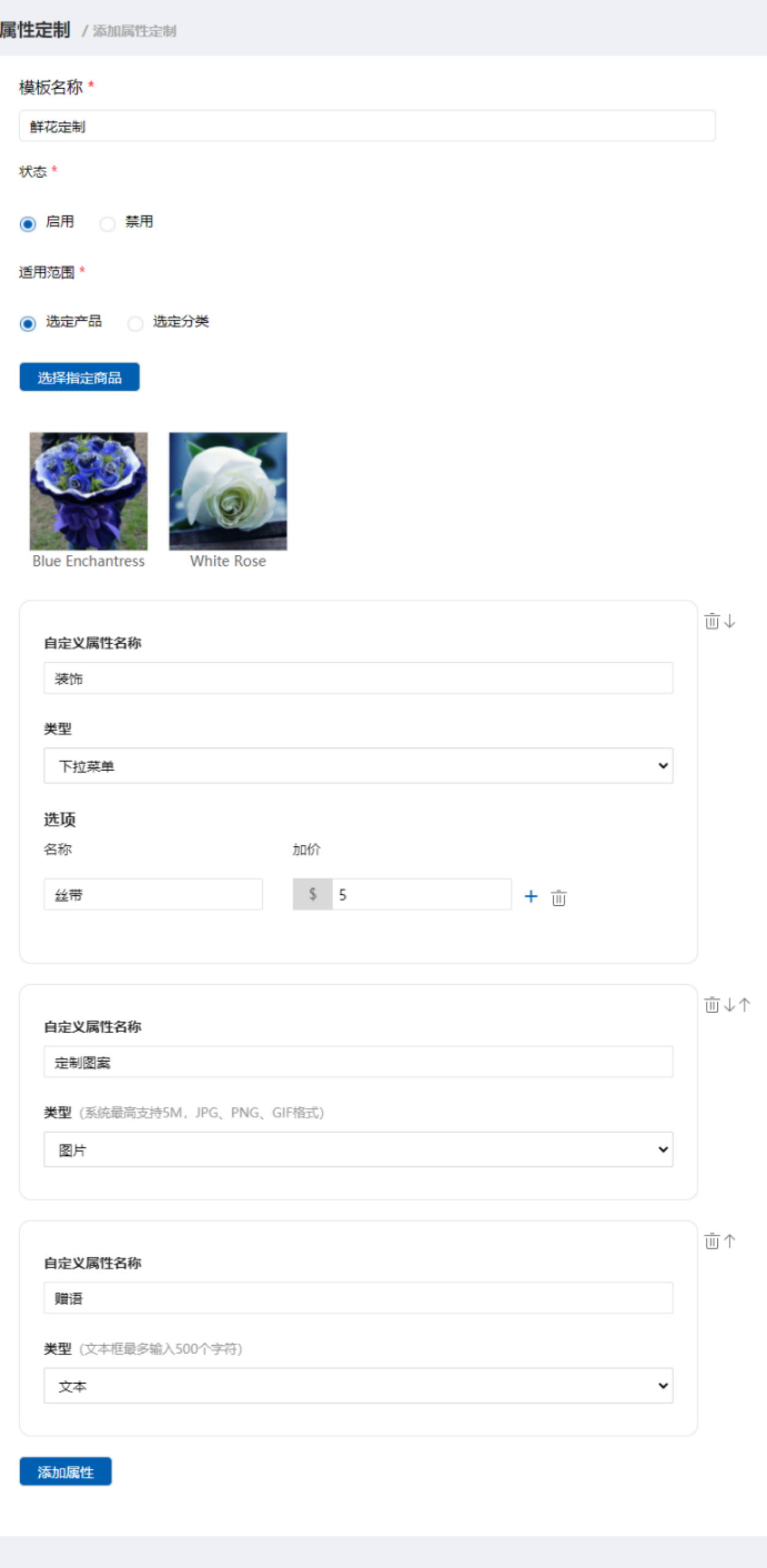Open the White Rose product tile
This screenshot has height=1568, width=767.
tap(228, 500)
